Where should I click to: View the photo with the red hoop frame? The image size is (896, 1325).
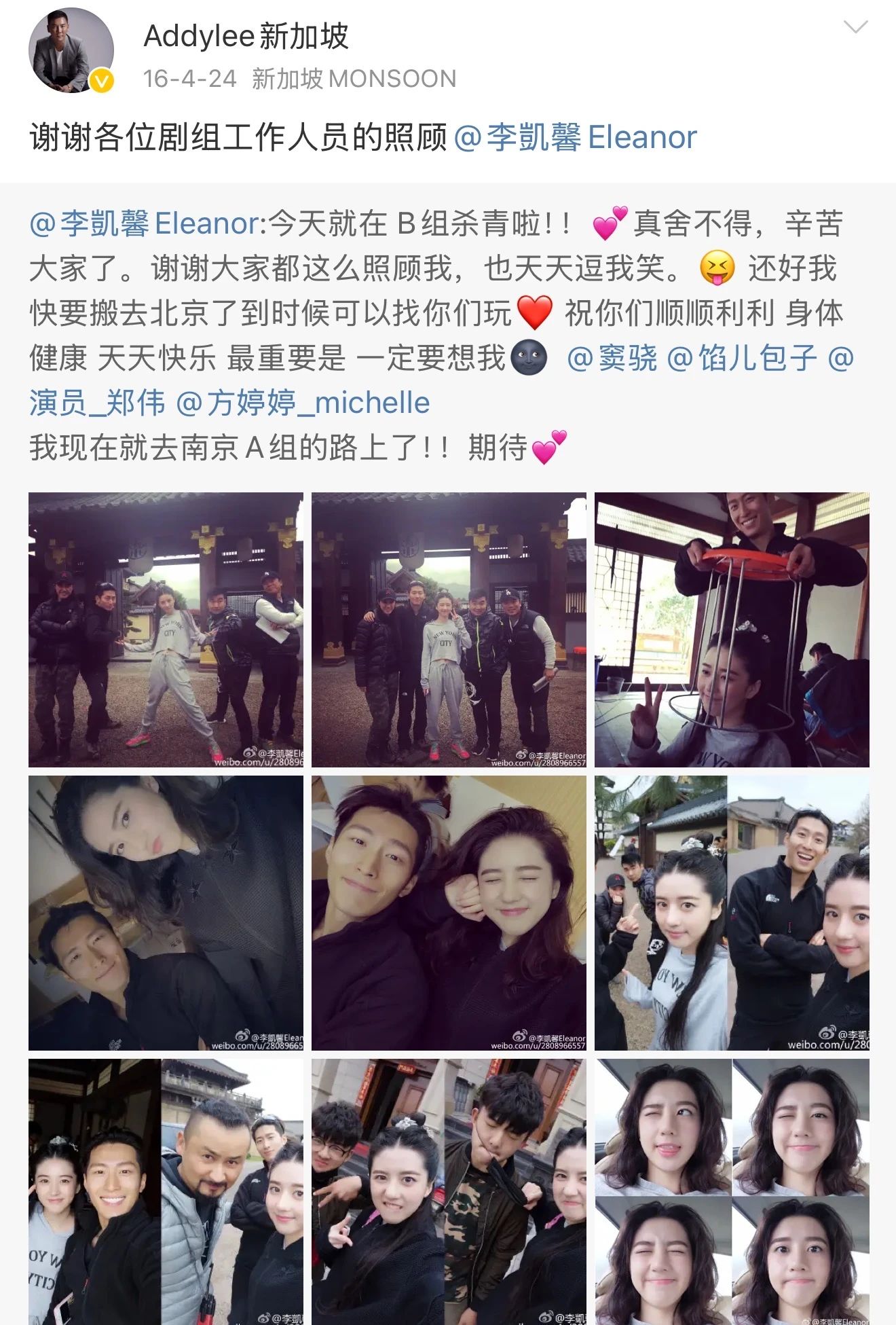(732, 630)
